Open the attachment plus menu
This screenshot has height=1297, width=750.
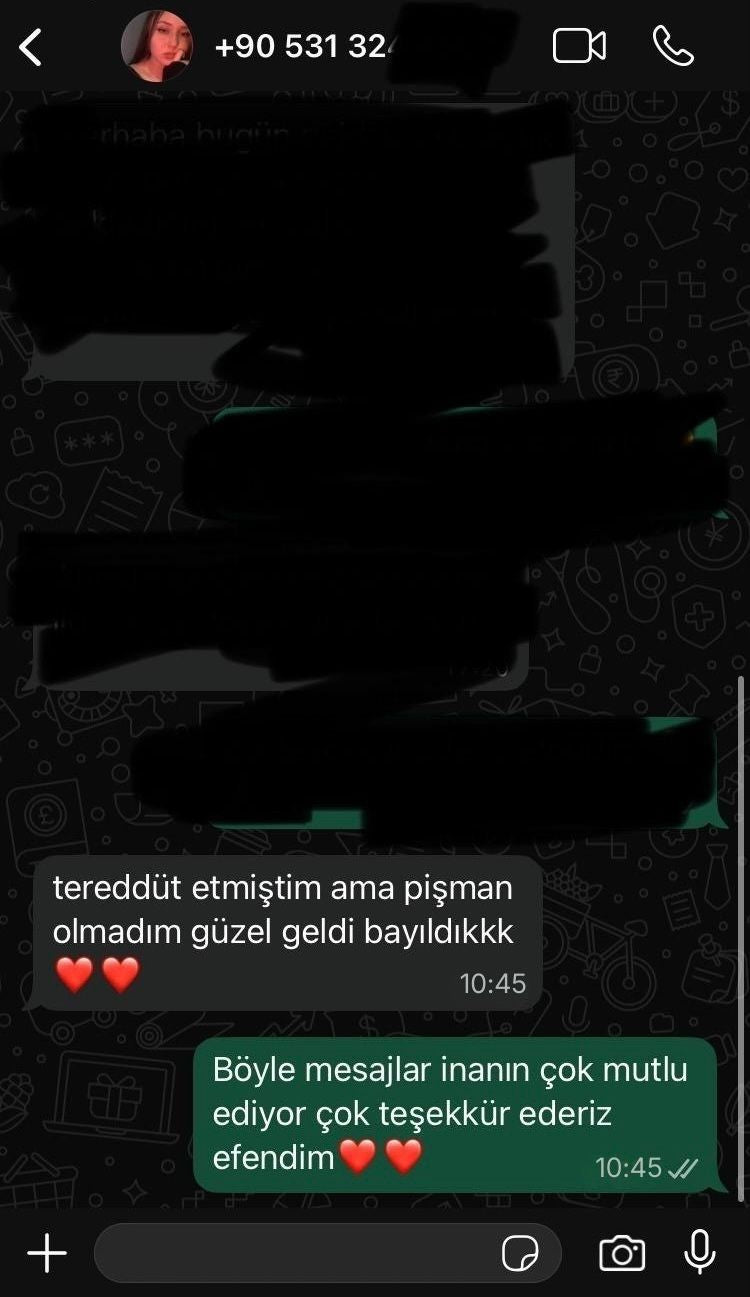coord(46,1253)
